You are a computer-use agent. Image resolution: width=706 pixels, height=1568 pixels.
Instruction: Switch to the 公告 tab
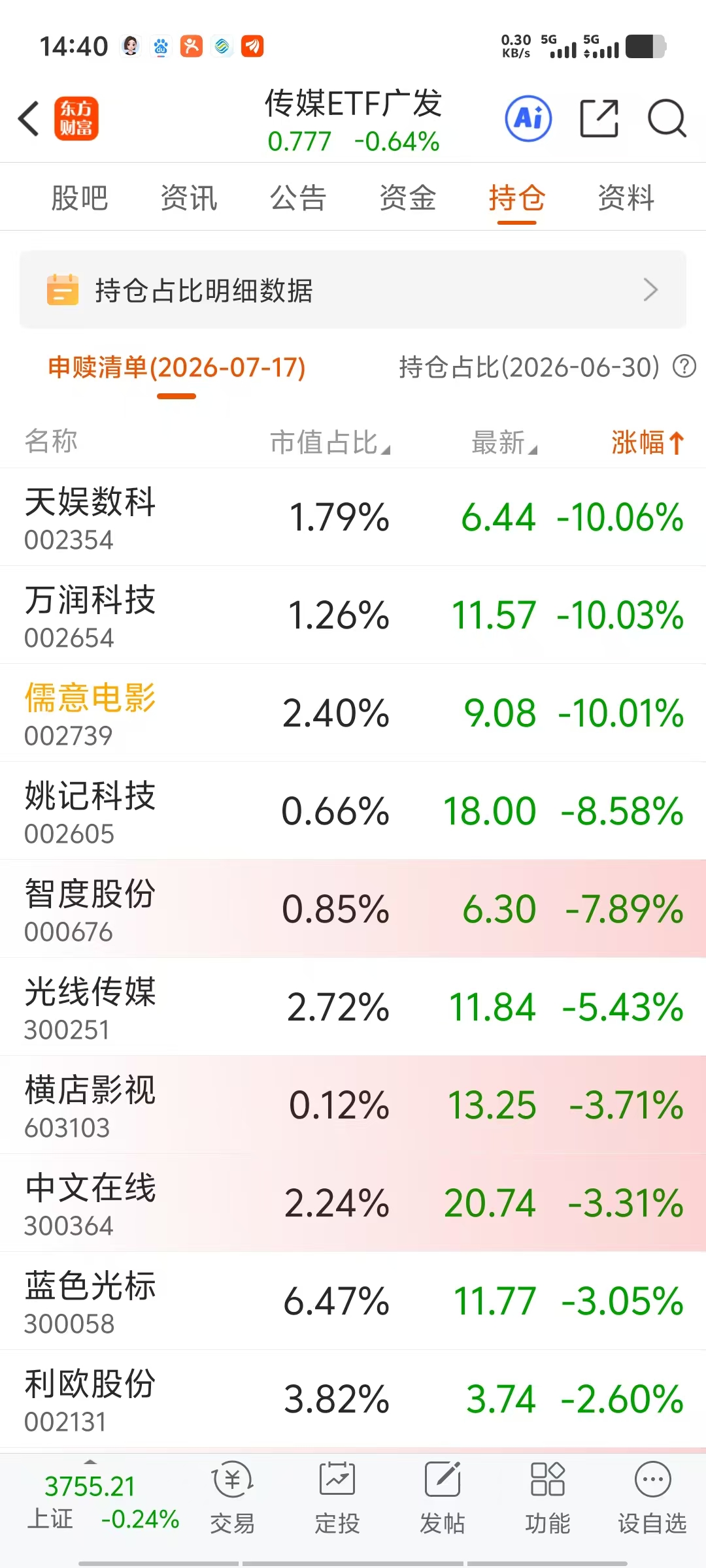point(298,198)
